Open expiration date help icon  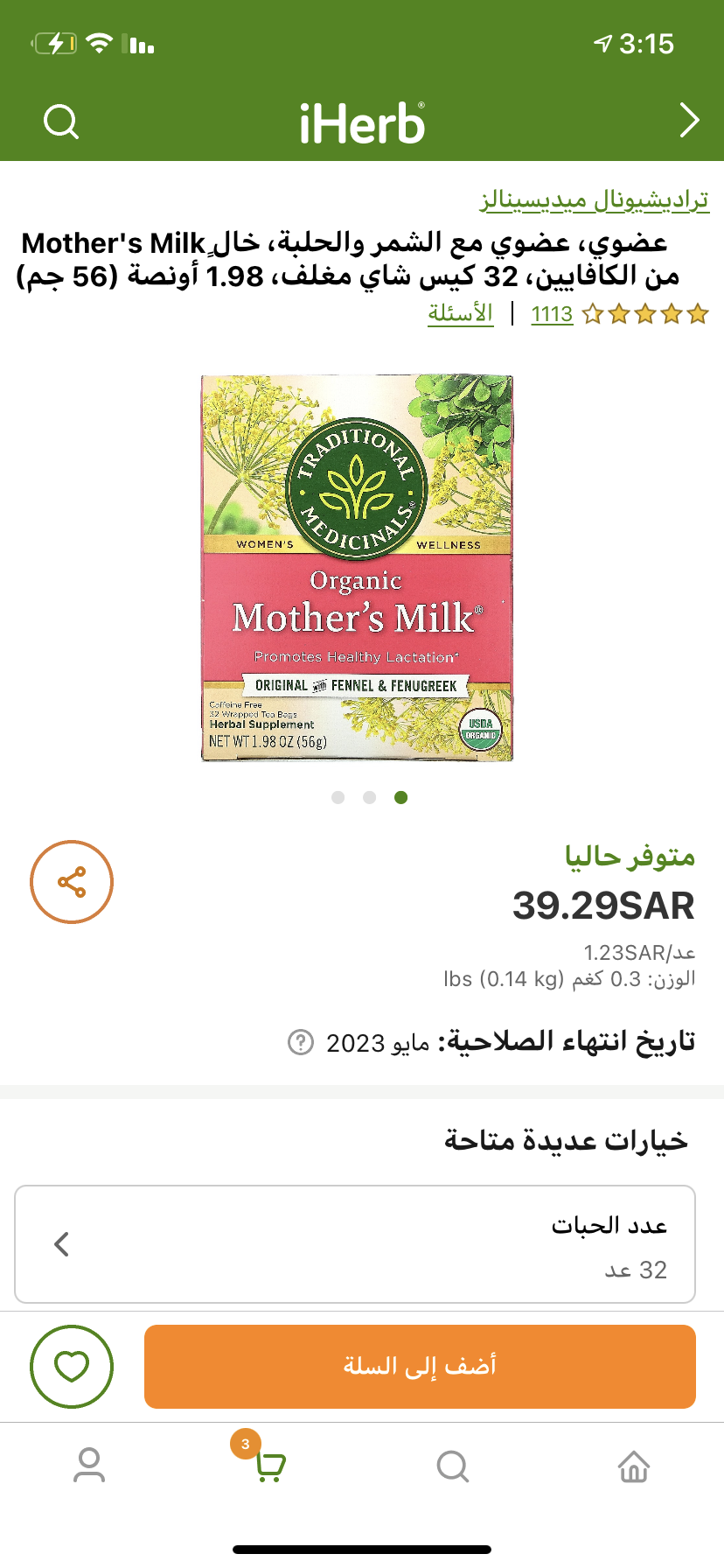tap(301, 1043)
